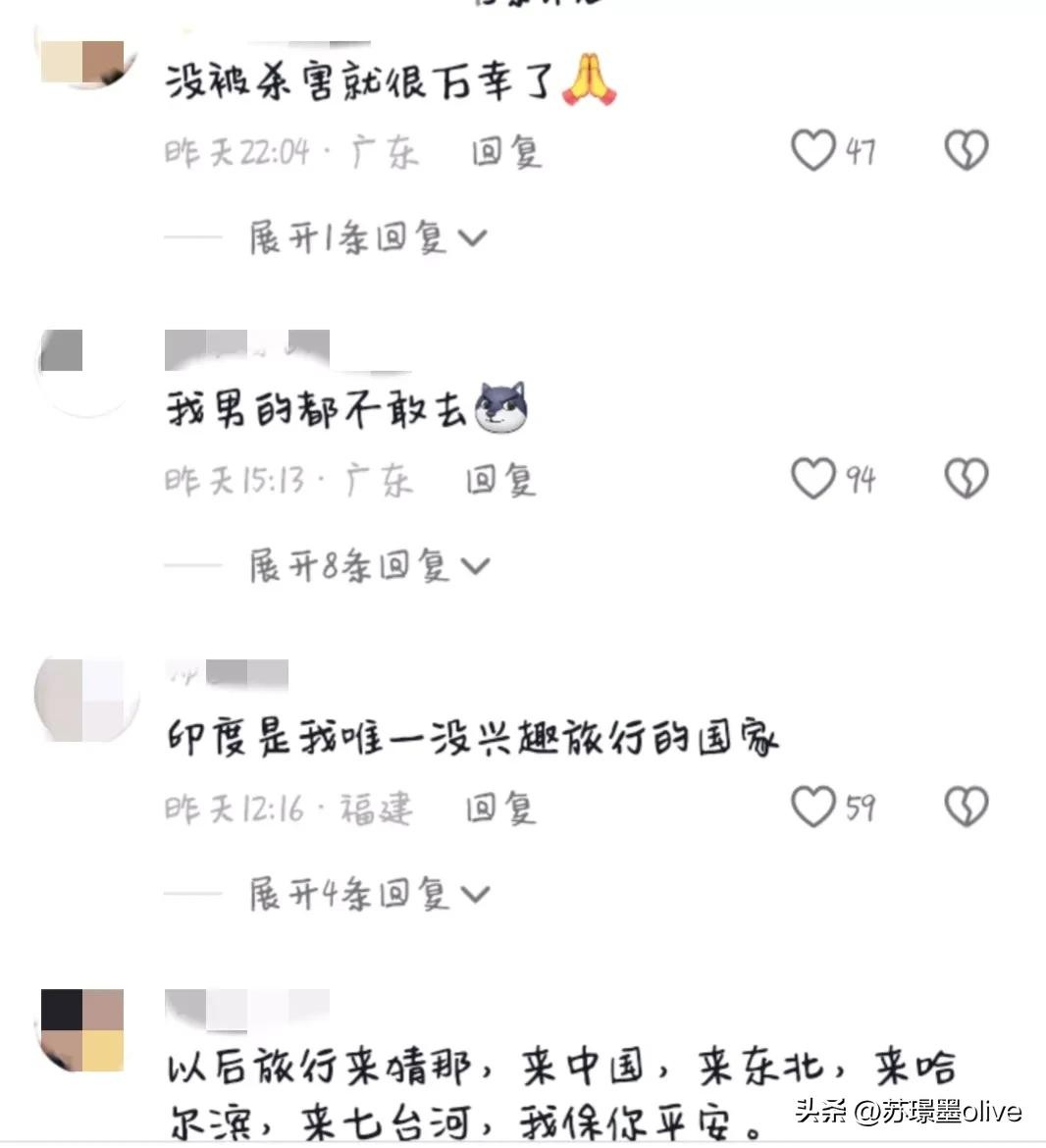The height and width of the screenshot is (1148, 1046).
Task: Like the comment "没被杀害就很万幸了"
Action: click(813, 151)
